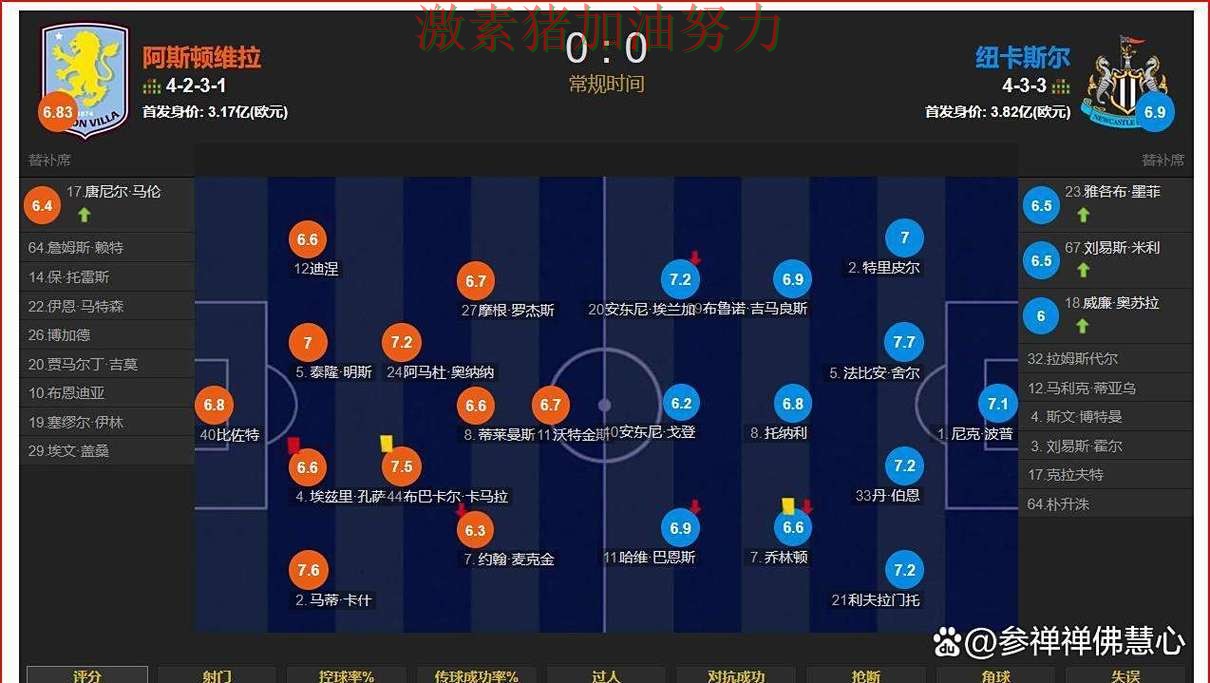
Task: Switch to the 射门 stat tab
Action: [x=217, y=675]
